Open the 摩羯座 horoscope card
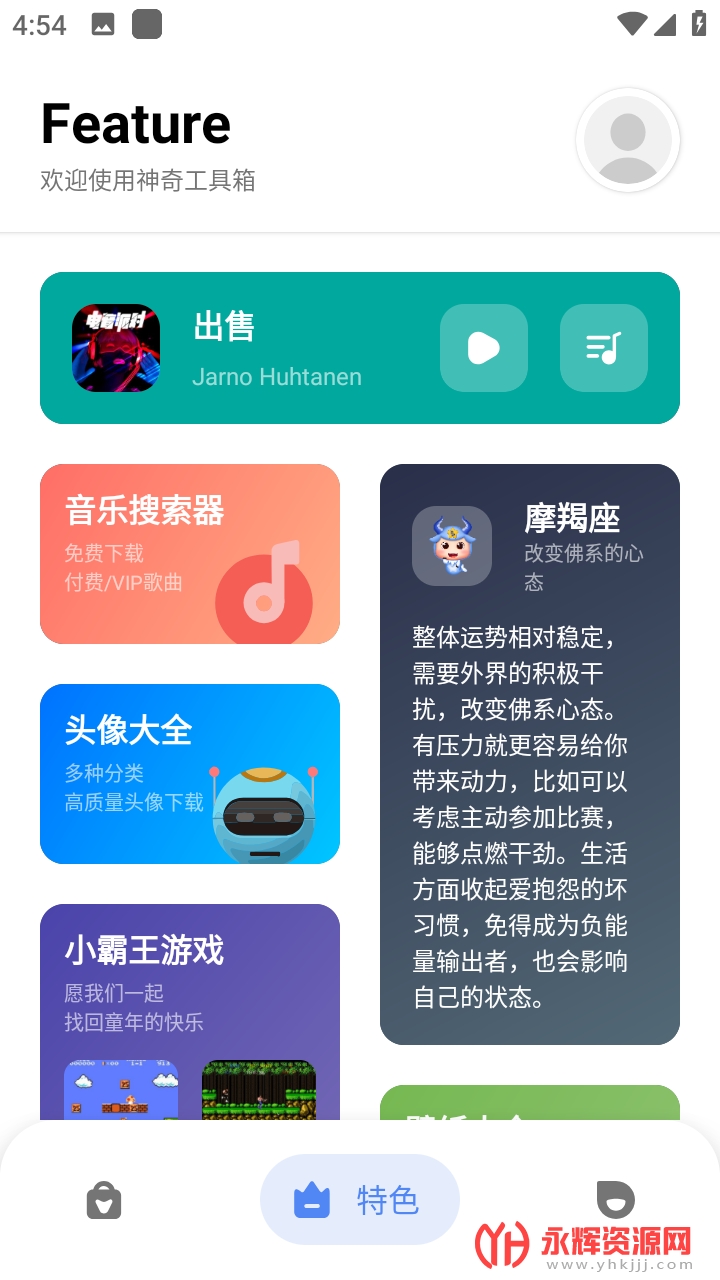Screen dimensions: 720x1280 coord(530,754)
